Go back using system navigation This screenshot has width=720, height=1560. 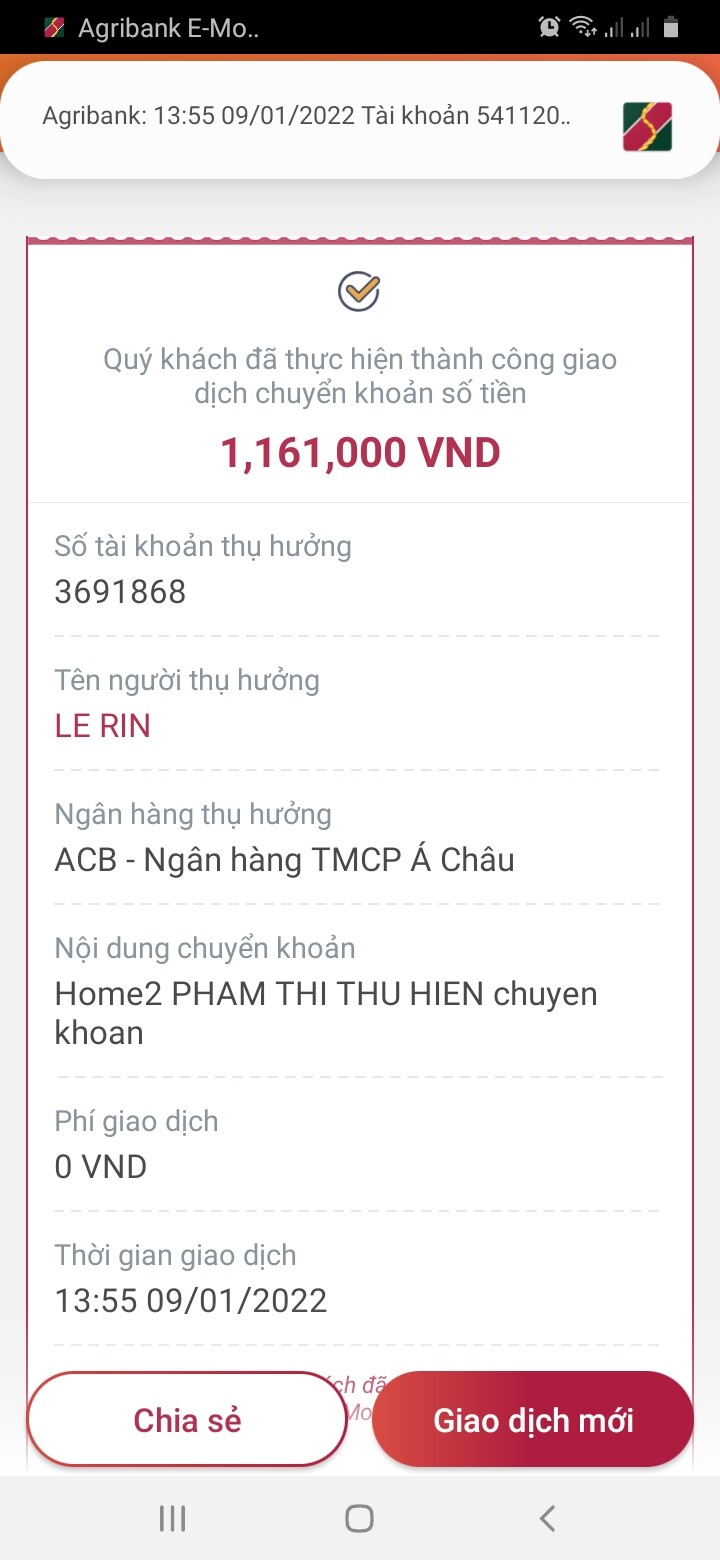click(546, 1519)
